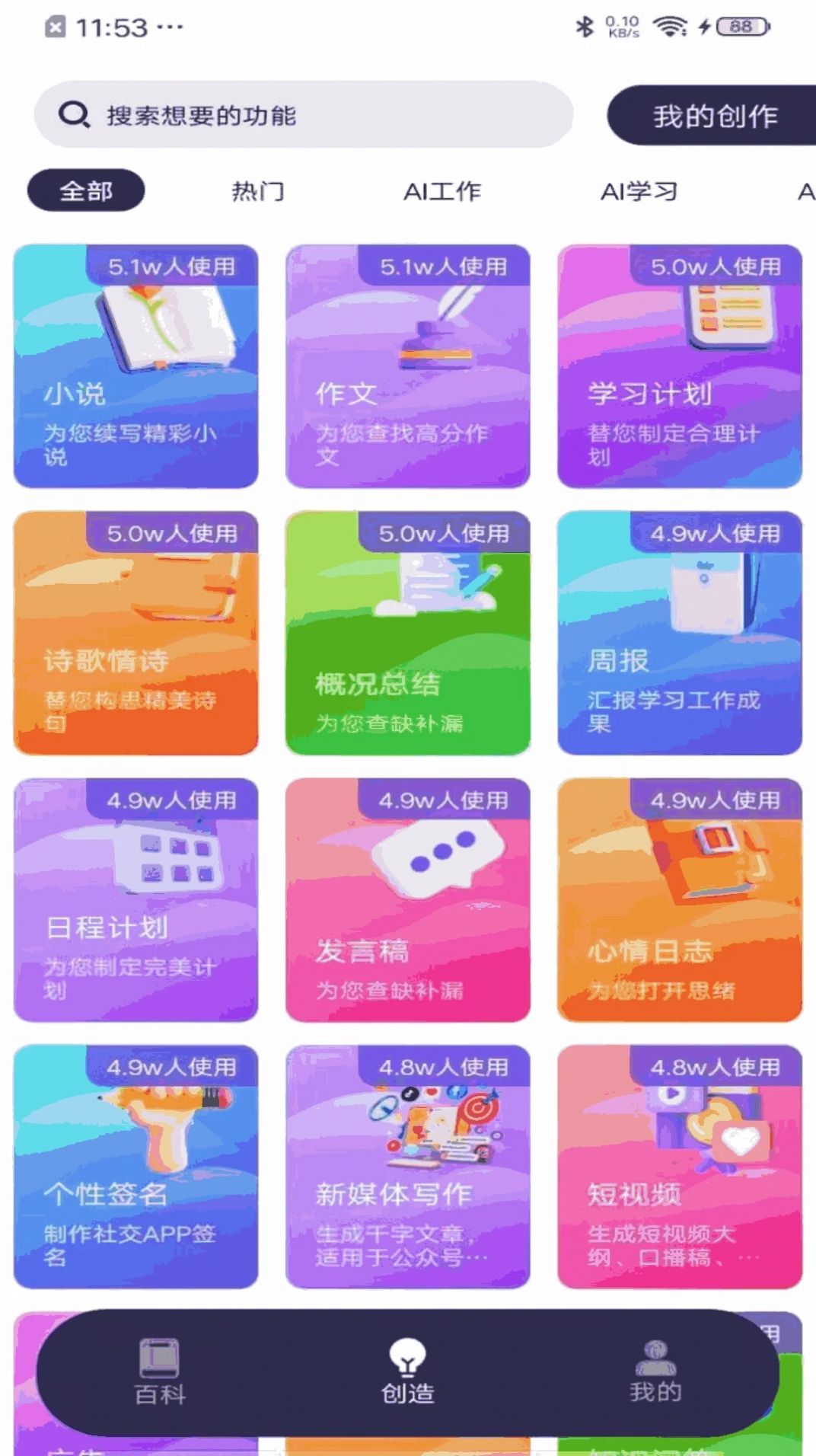Tap the chat bubble icon on 发言稿 card
Viewport: 816px width, 1456px height.
(x=436, y=857)
